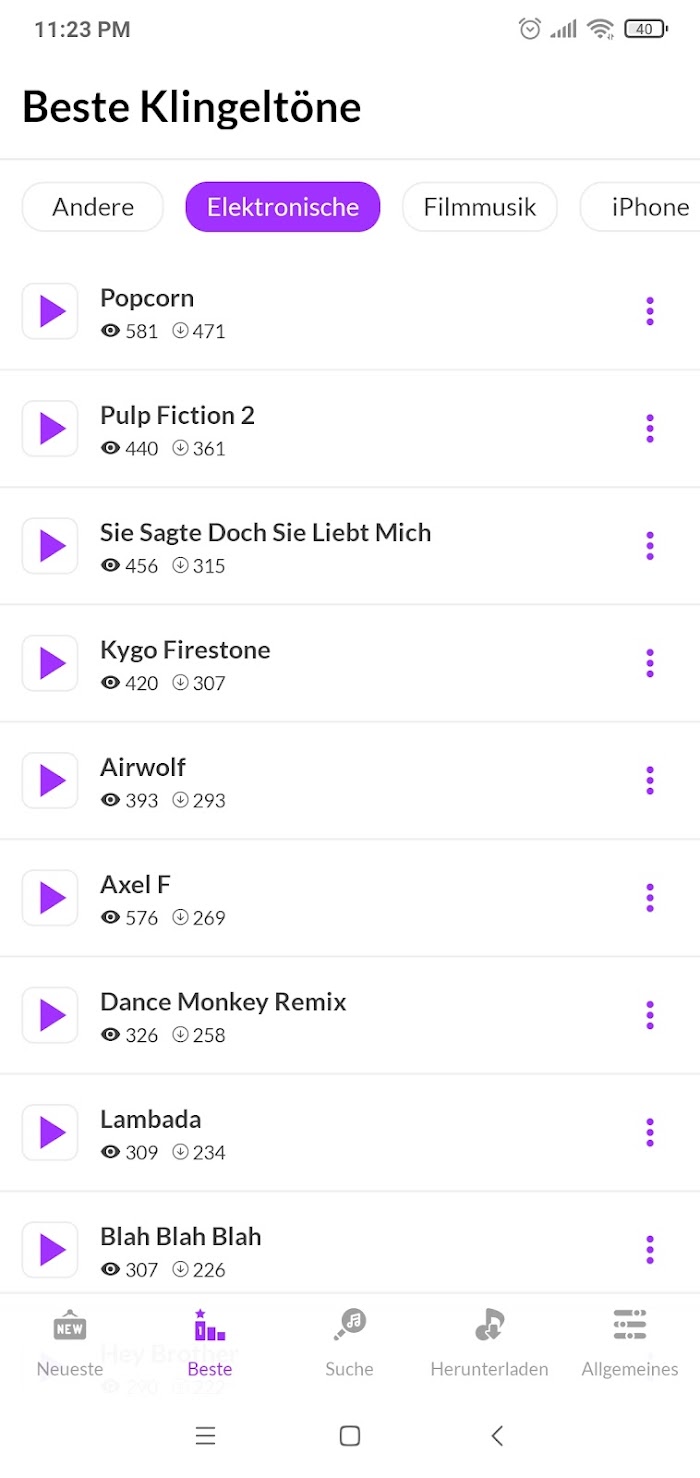Open the Suche tab

[349, 1343]
